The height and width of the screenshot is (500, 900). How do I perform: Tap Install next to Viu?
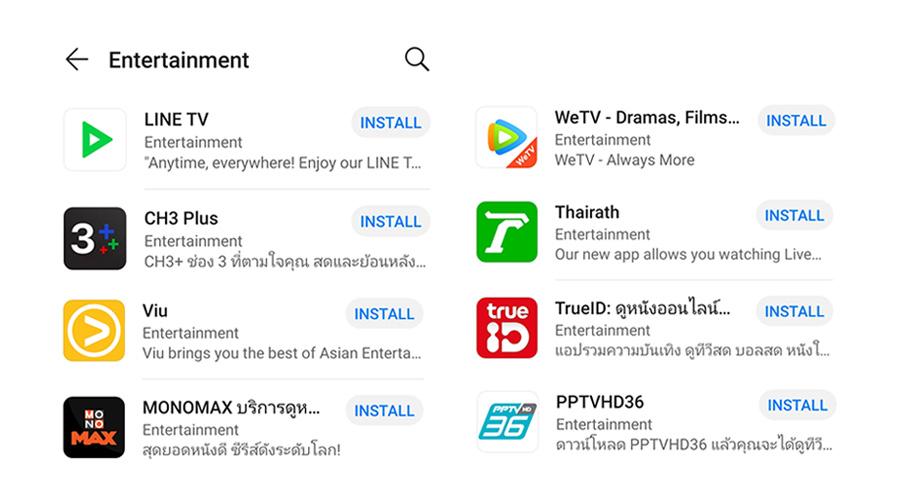[384, 314]
